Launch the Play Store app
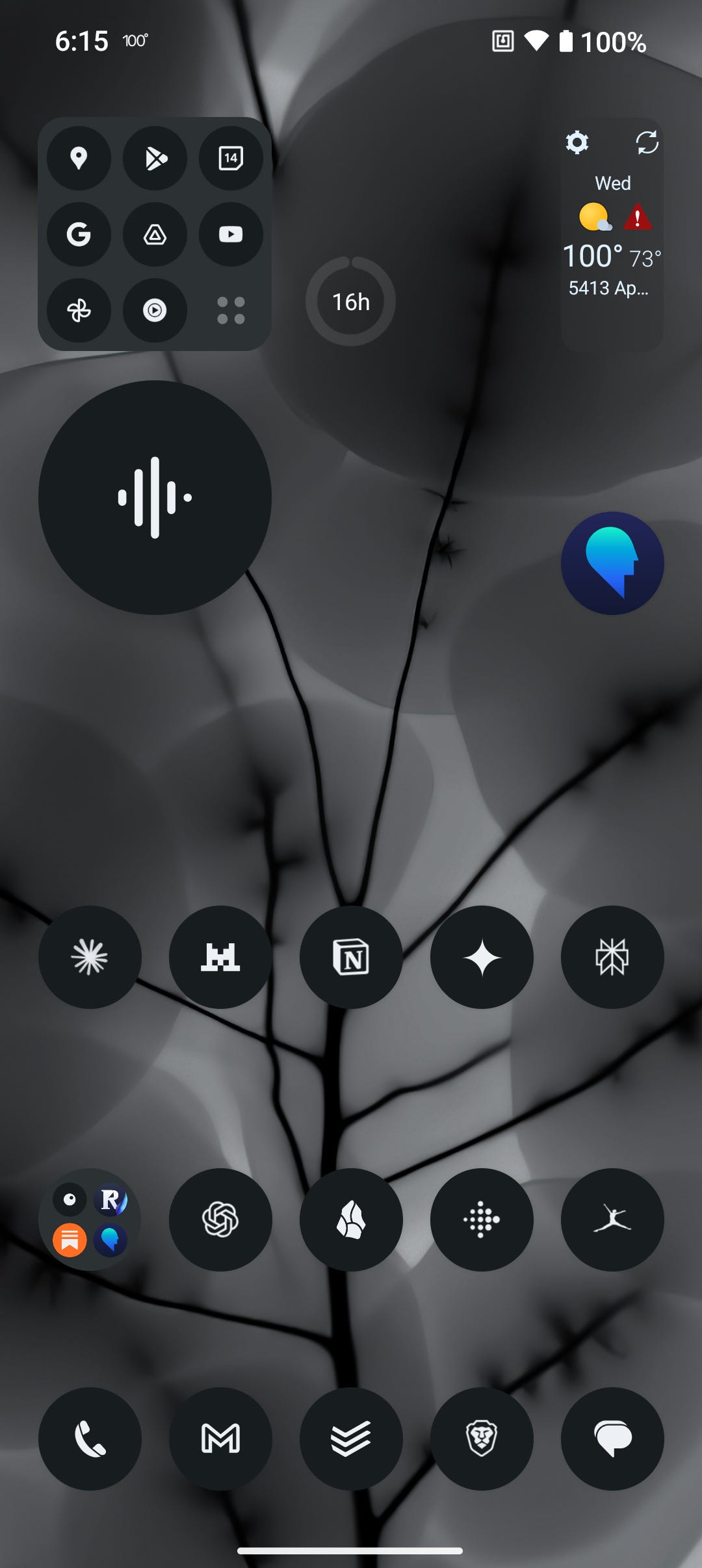 (155, 158)
